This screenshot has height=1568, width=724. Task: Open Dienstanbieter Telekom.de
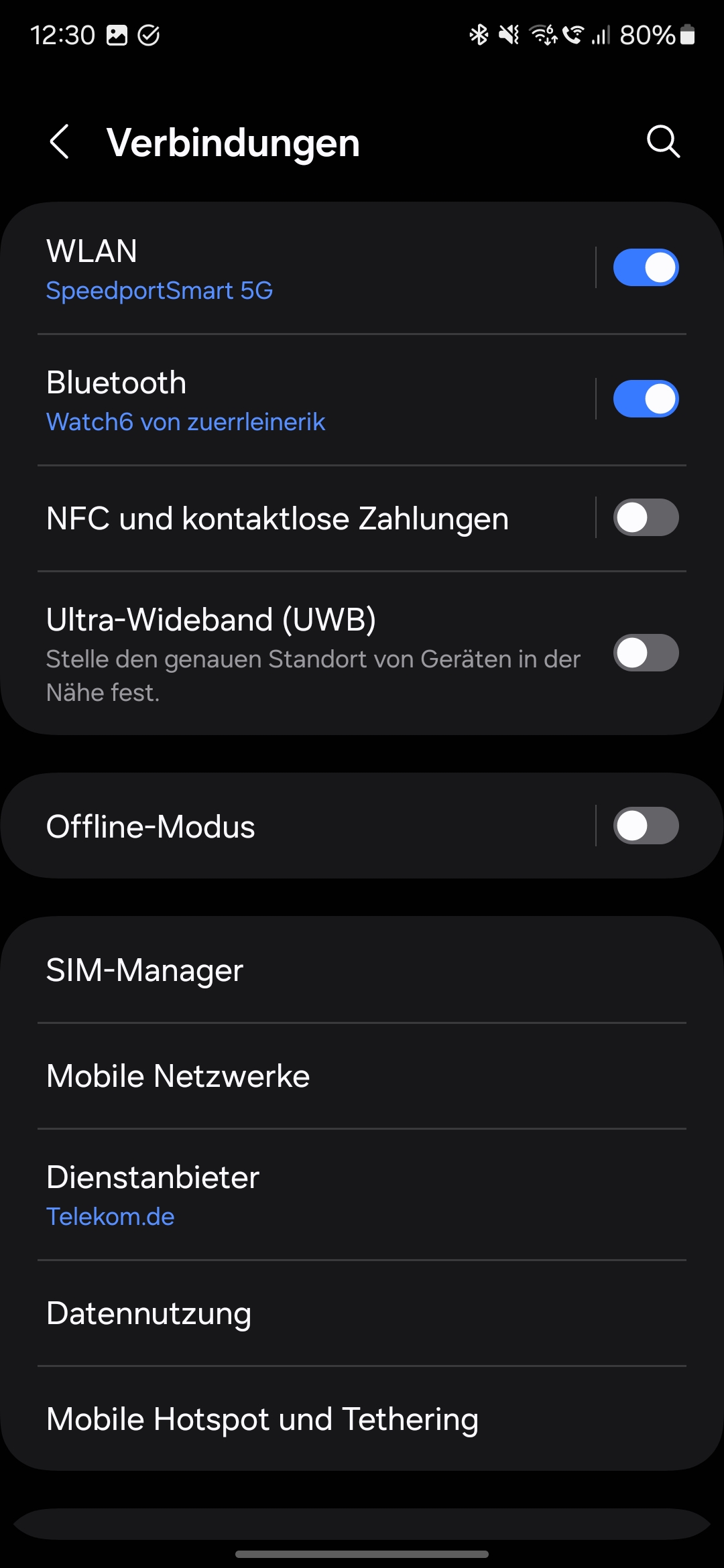(362, 1195)
